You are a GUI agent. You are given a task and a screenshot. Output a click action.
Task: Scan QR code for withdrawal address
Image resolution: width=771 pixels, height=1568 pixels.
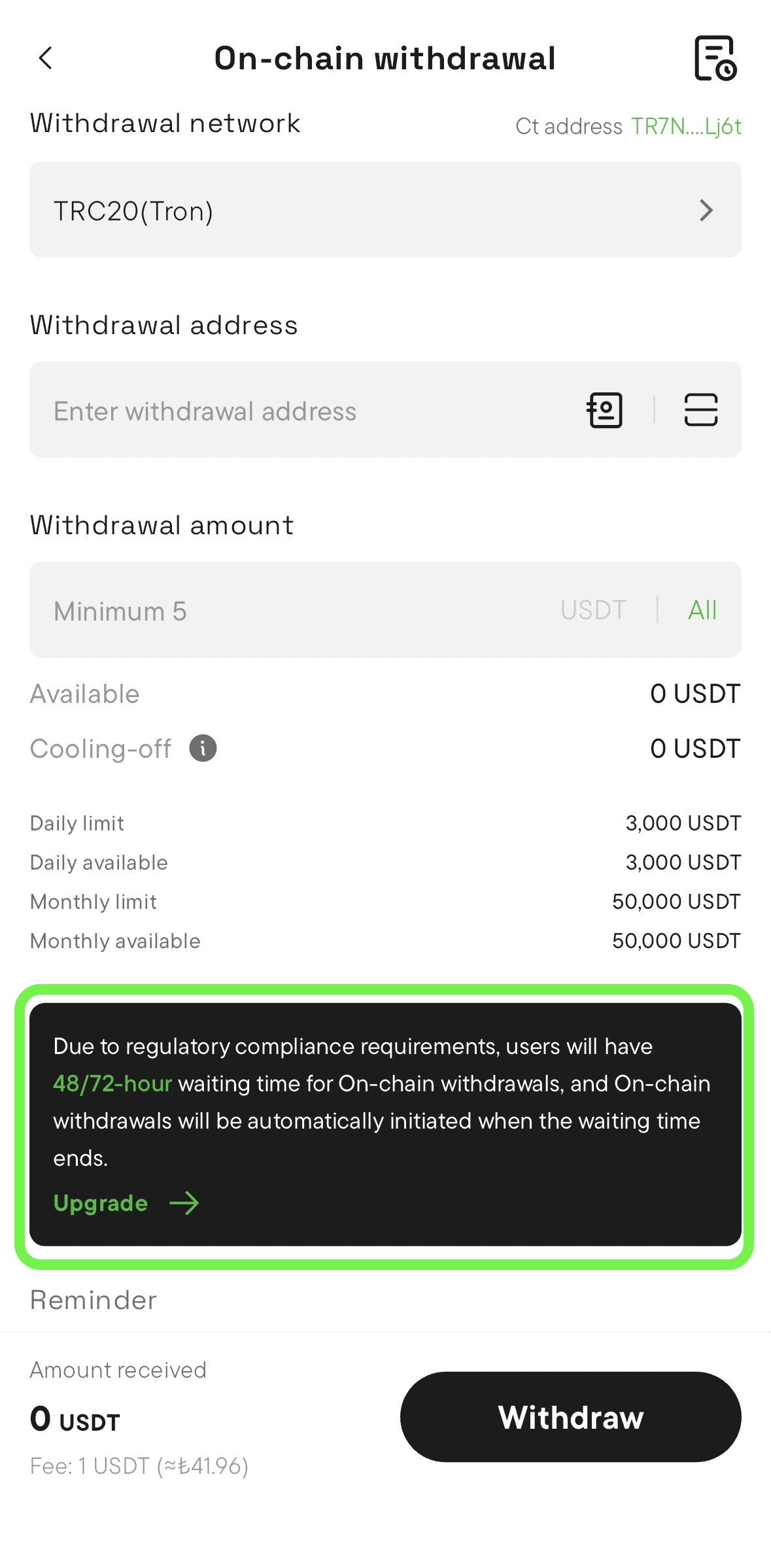coord(700,411)
